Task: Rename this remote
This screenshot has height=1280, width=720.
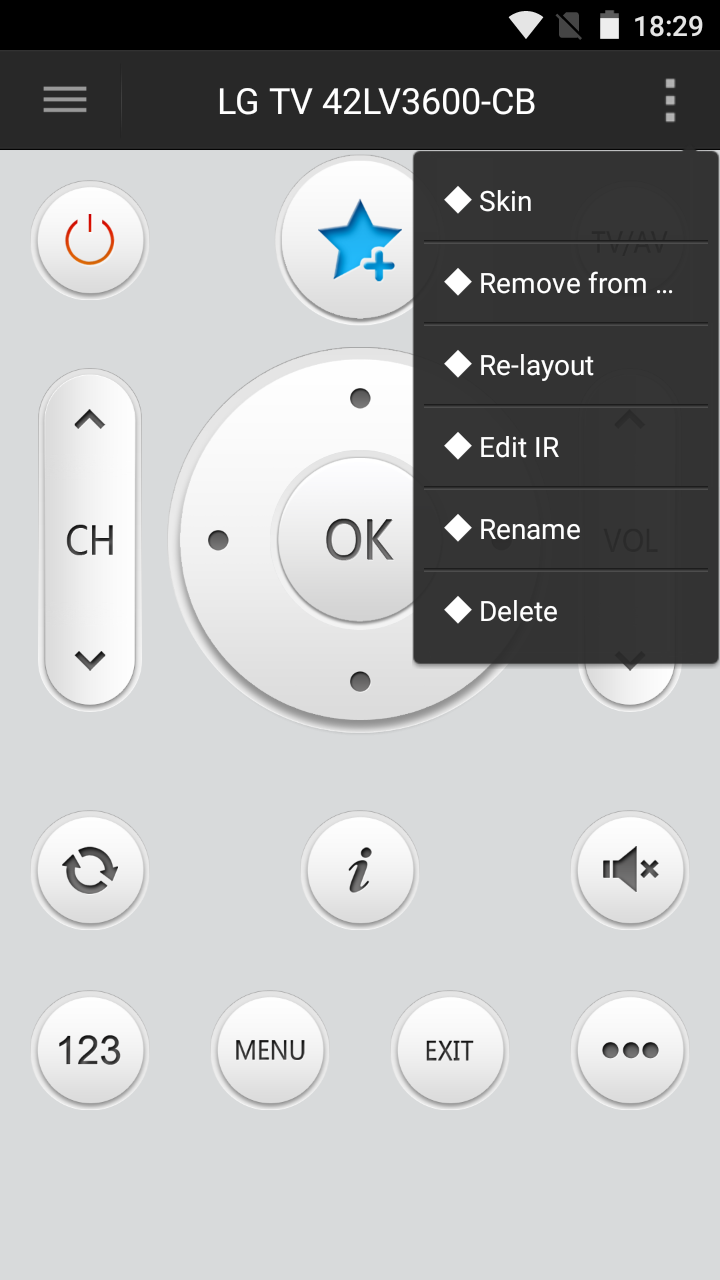Action: click(566, 529)
